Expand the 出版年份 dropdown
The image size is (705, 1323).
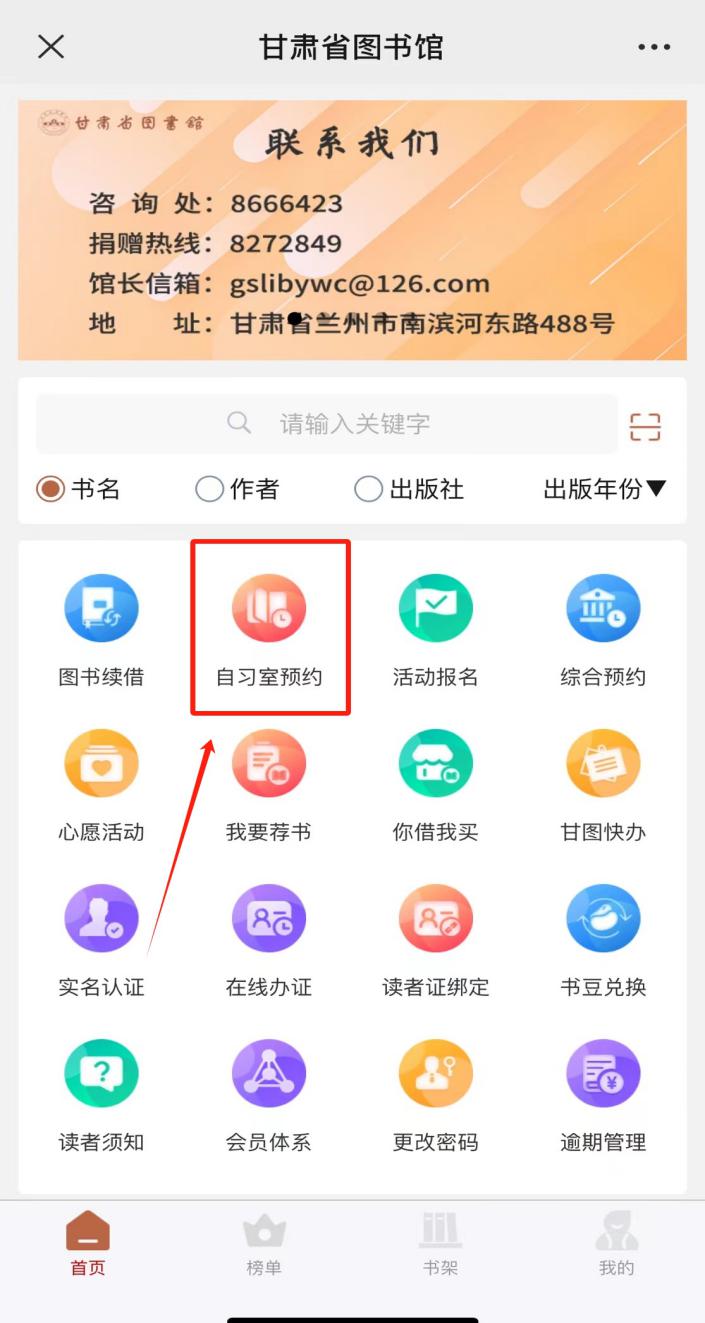[x=604, y=489]
